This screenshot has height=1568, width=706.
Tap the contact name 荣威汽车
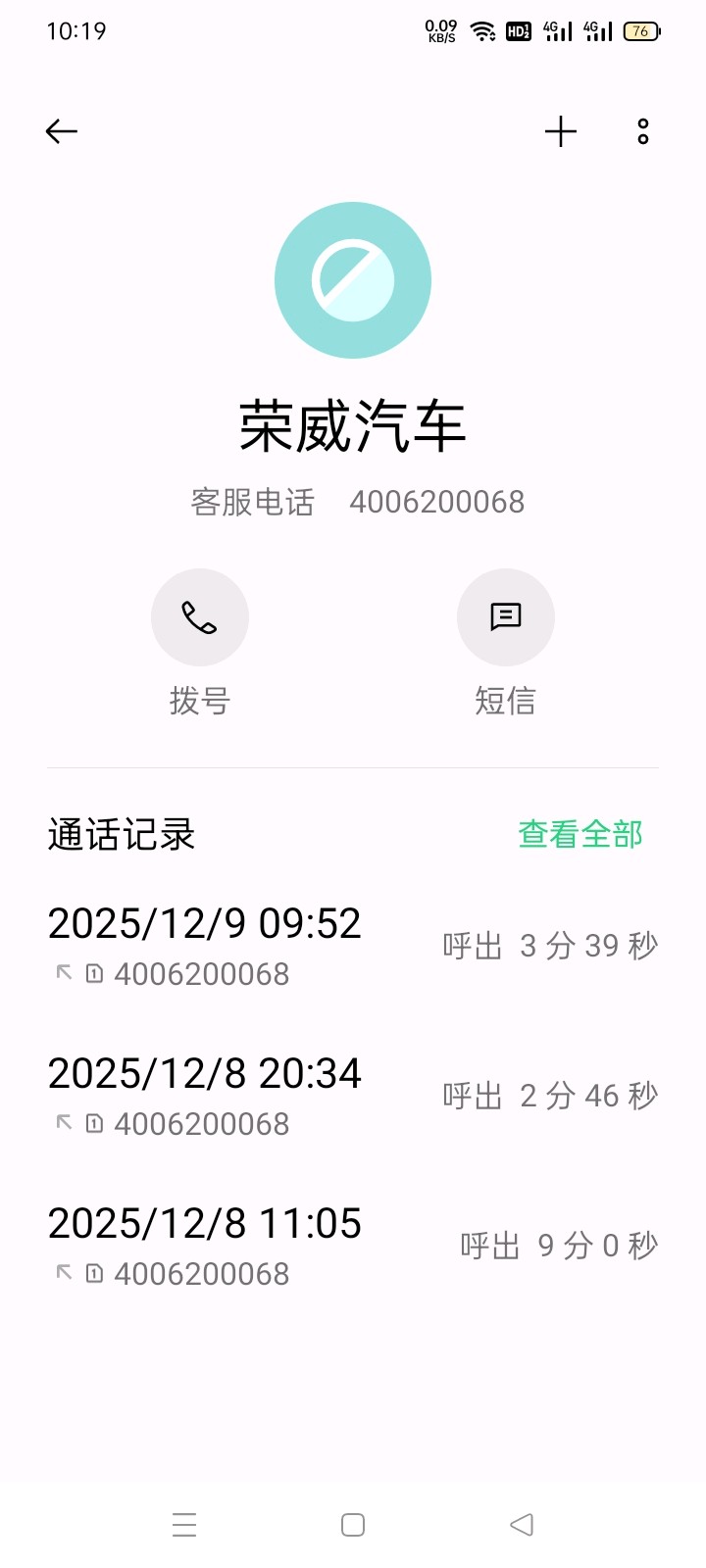[x=353, y=427]
